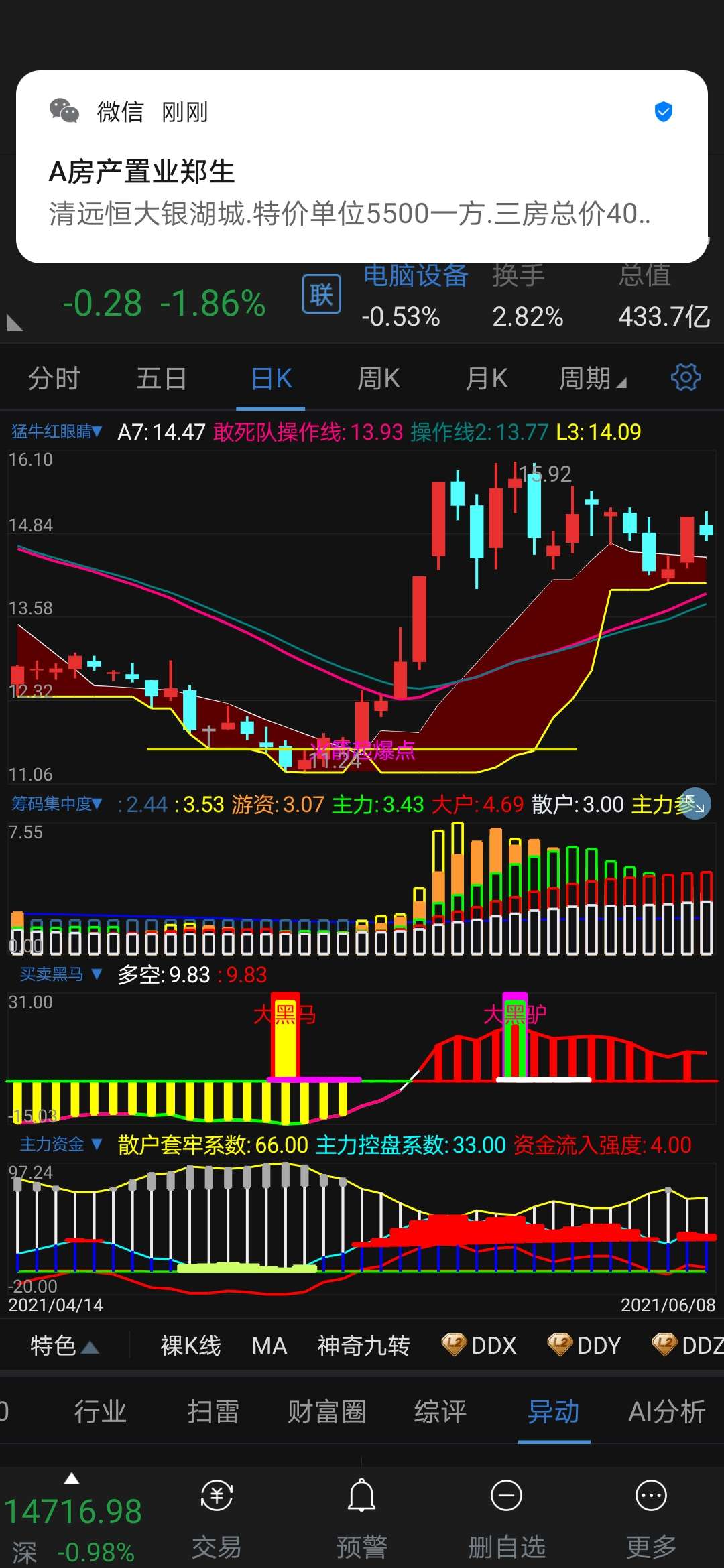This screenshot has height=1568, width=724.
Task: Open the 更多 more options icon
Action: [x=651, y=1501]
